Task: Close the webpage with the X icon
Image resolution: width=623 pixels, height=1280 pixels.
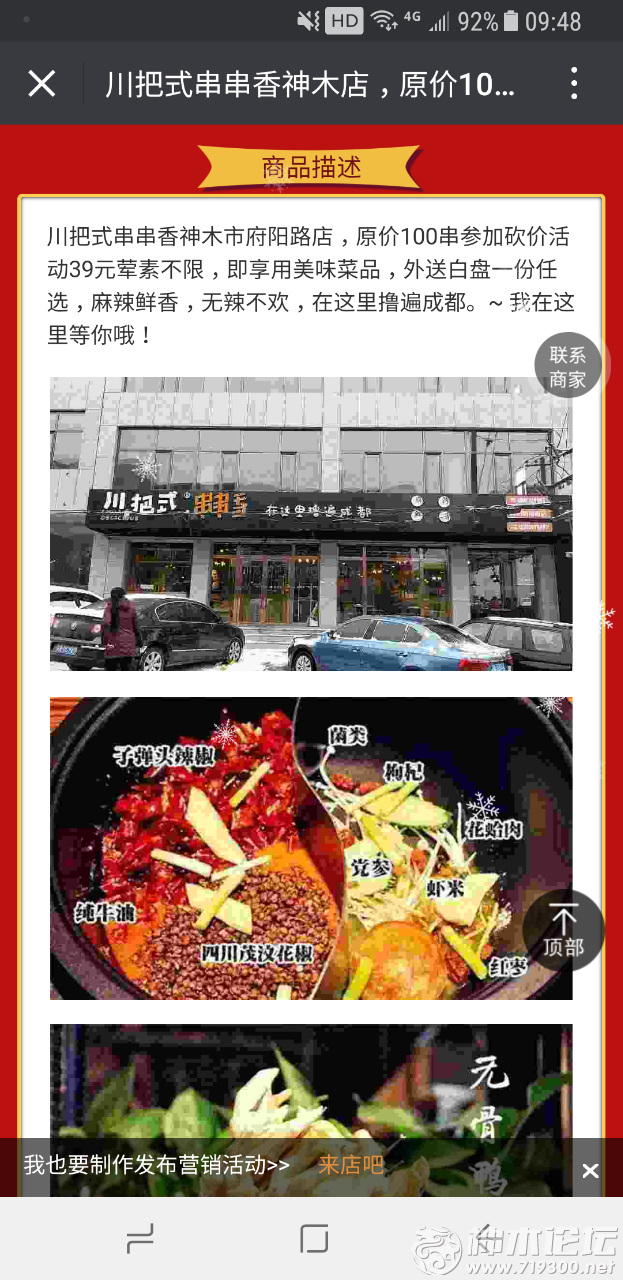Action: tap(41, 83)
